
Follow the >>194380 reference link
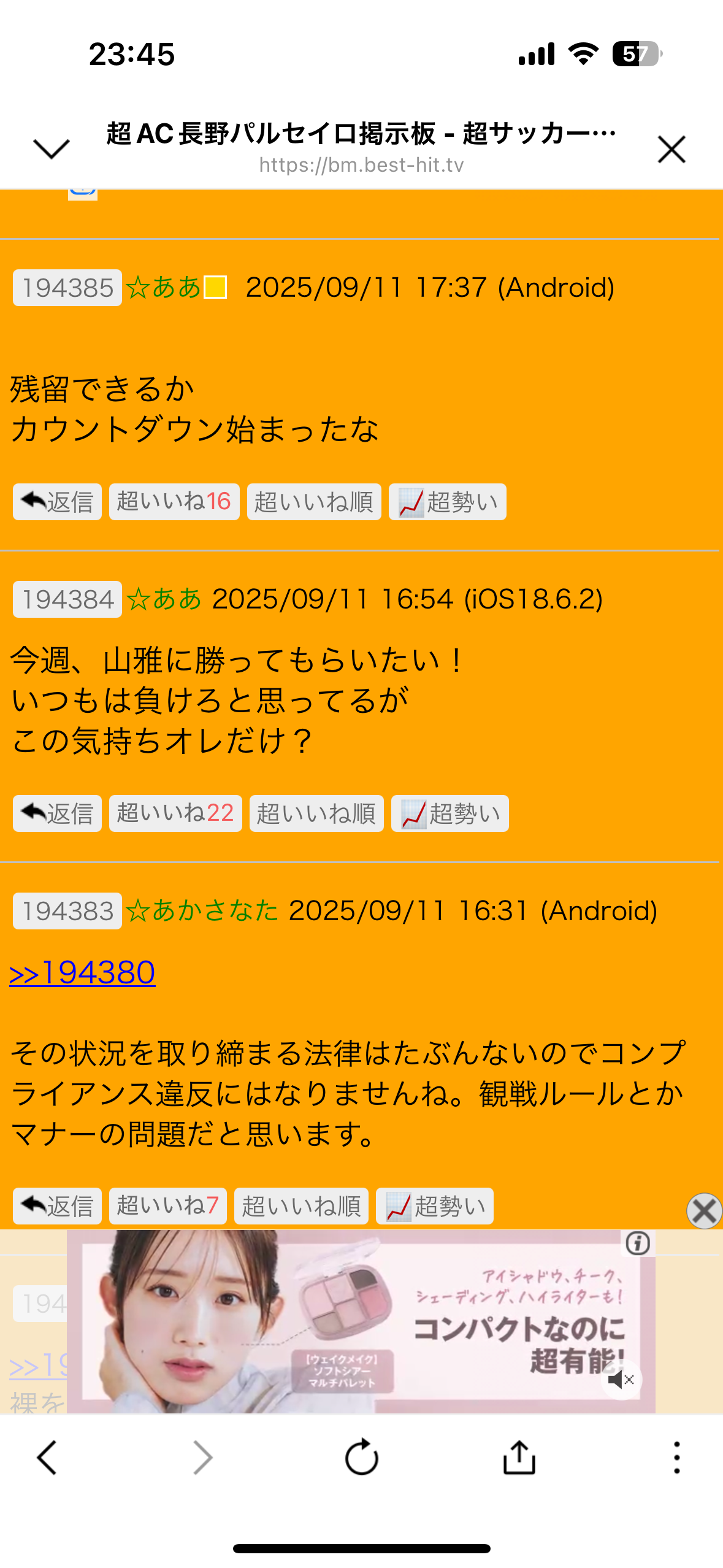[x=82, y=972]
